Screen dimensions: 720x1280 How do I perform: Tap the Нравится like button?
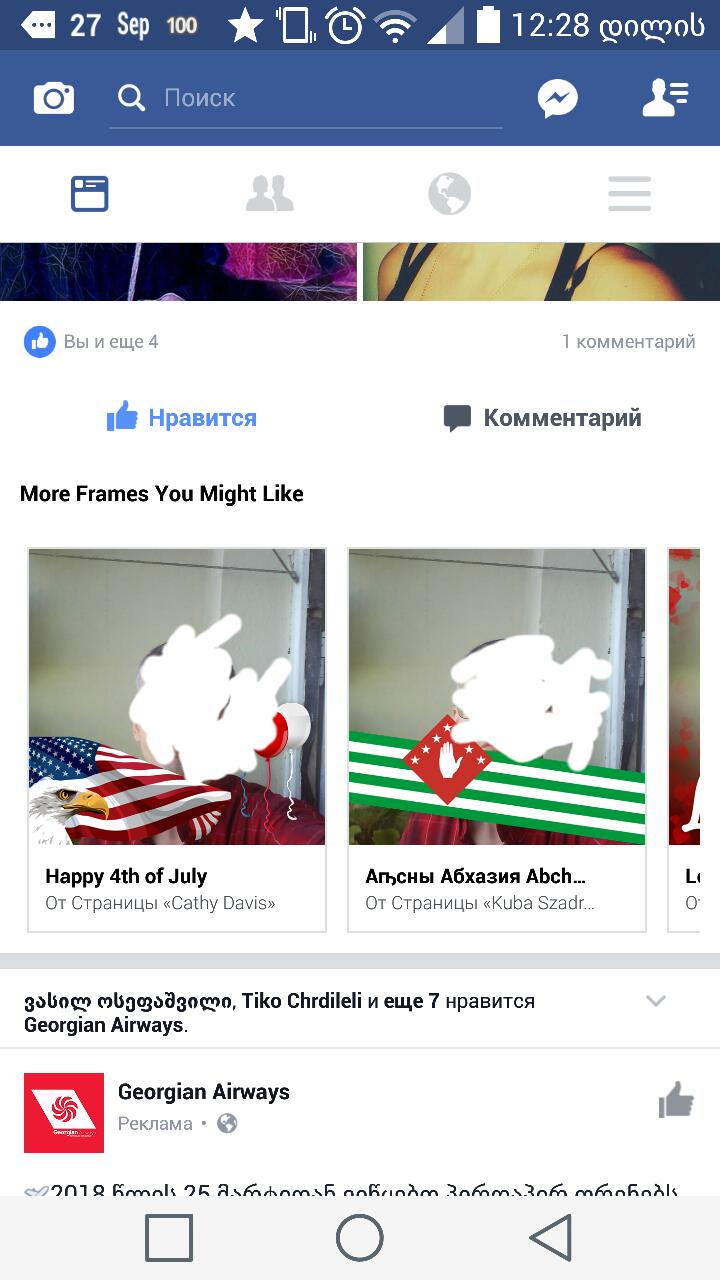click(x=182, y=417)
